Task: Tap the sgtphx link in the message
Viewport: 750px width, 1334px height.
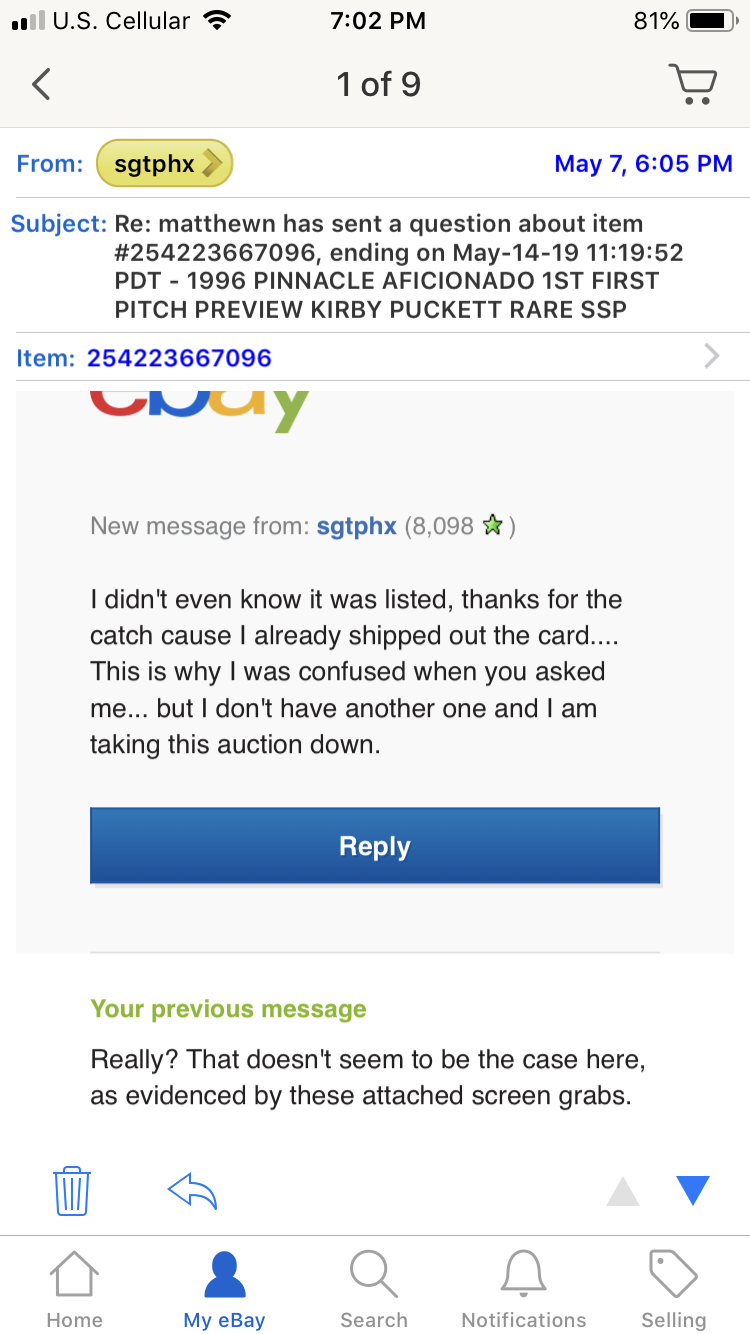Action: (x=357, y=526)
